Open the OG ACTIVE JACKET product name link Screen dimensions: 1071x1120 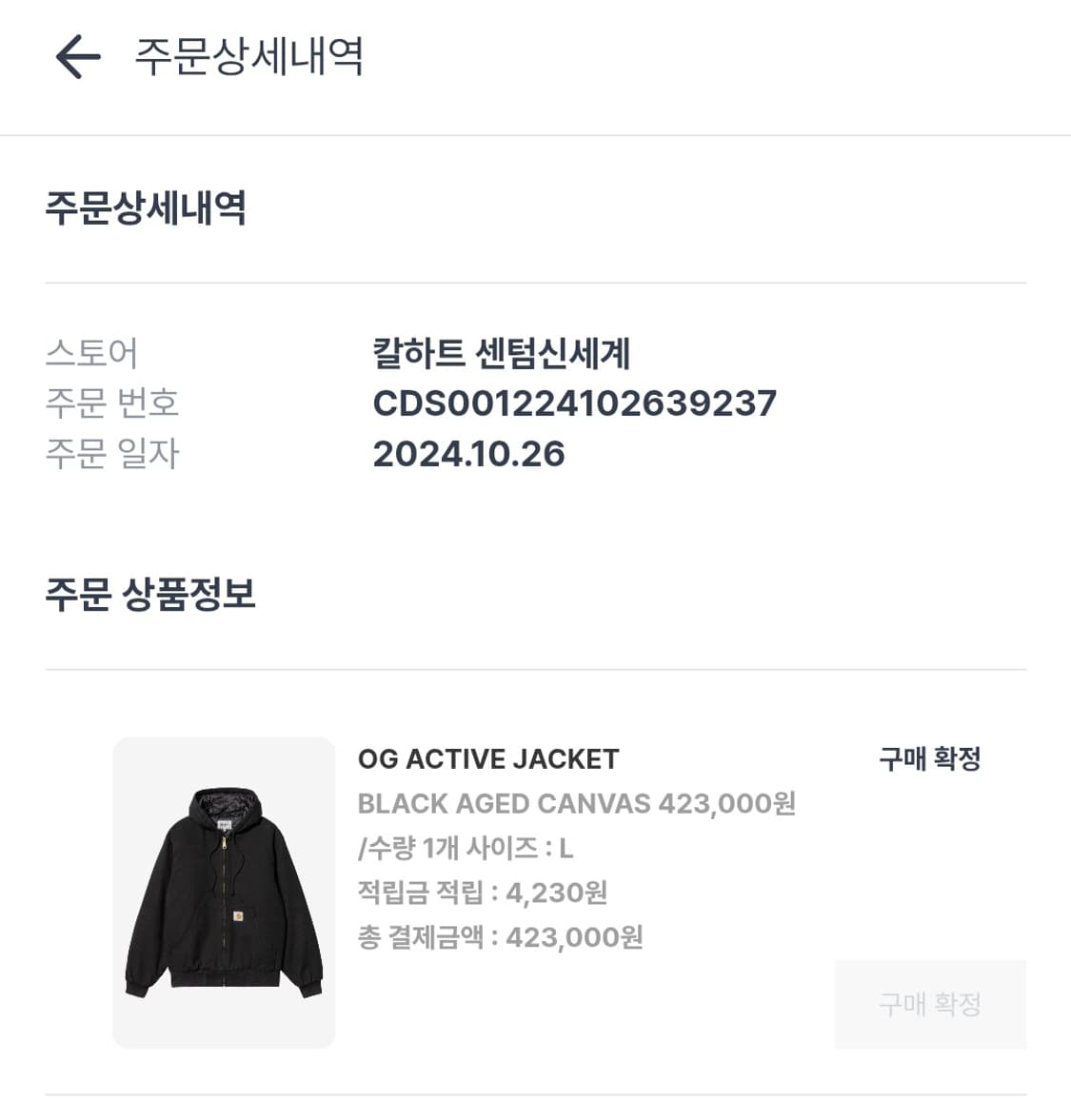(488, 759)
